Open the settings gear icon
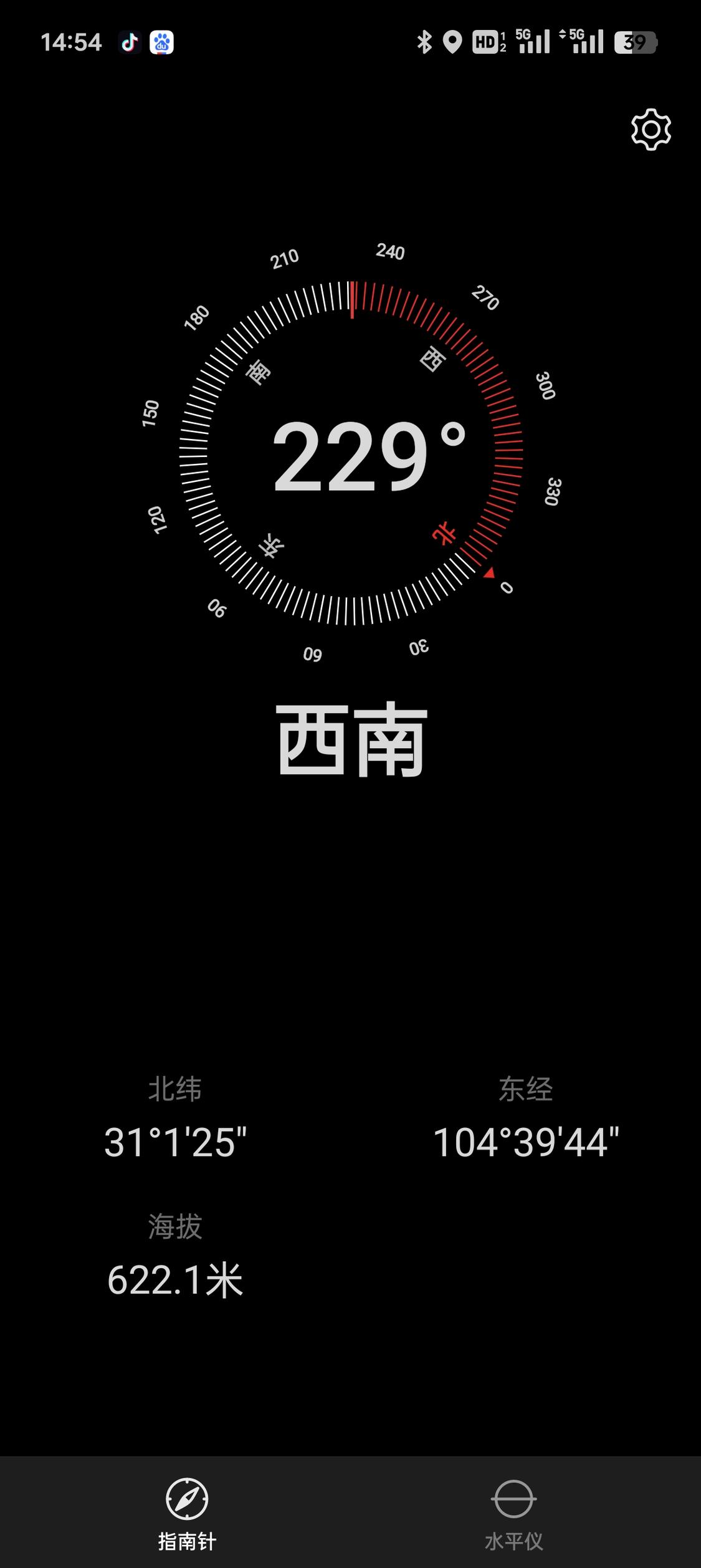The width and height of the screenshot is (701, 1568). click(651, 130)
